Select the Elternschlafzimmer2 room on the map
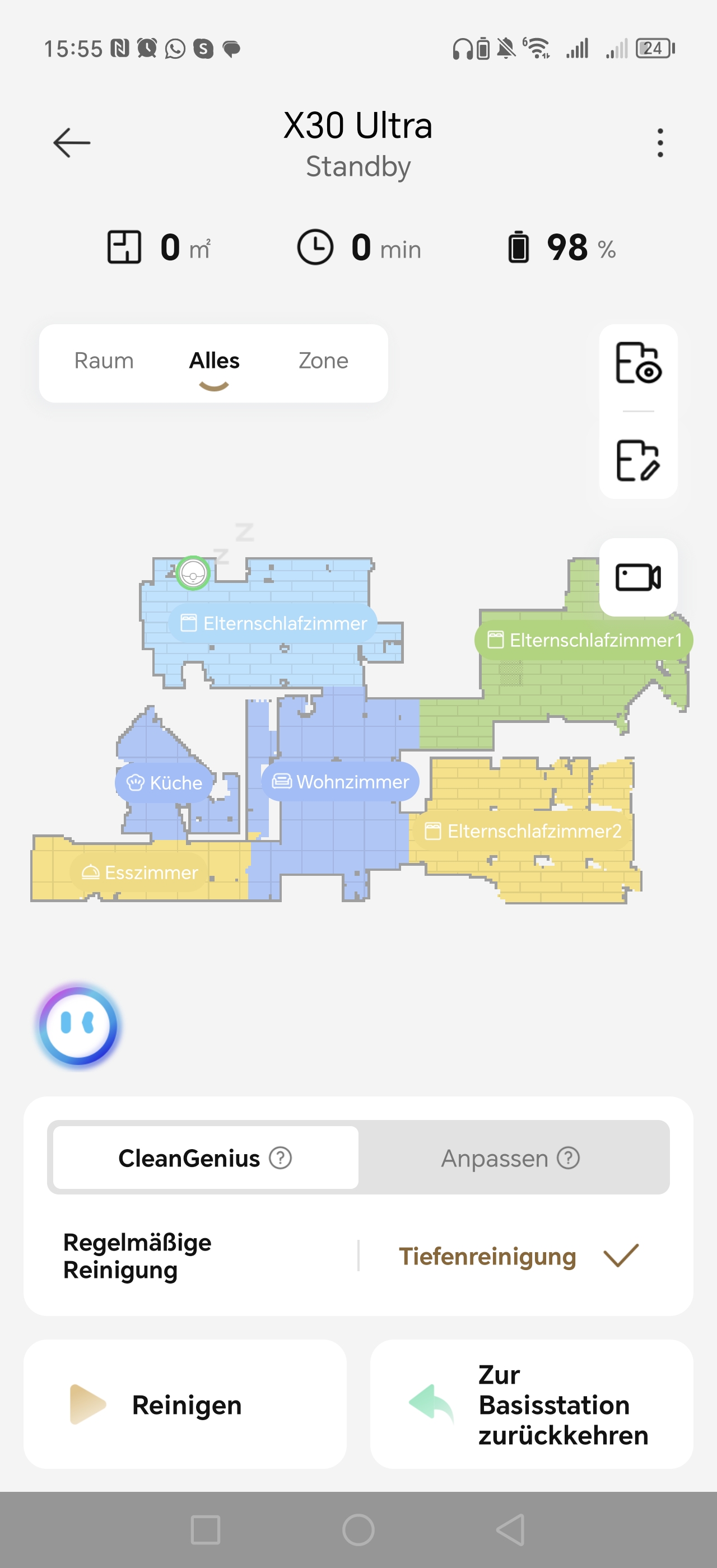Screen dimensions: 717x1568 (523, 832)
